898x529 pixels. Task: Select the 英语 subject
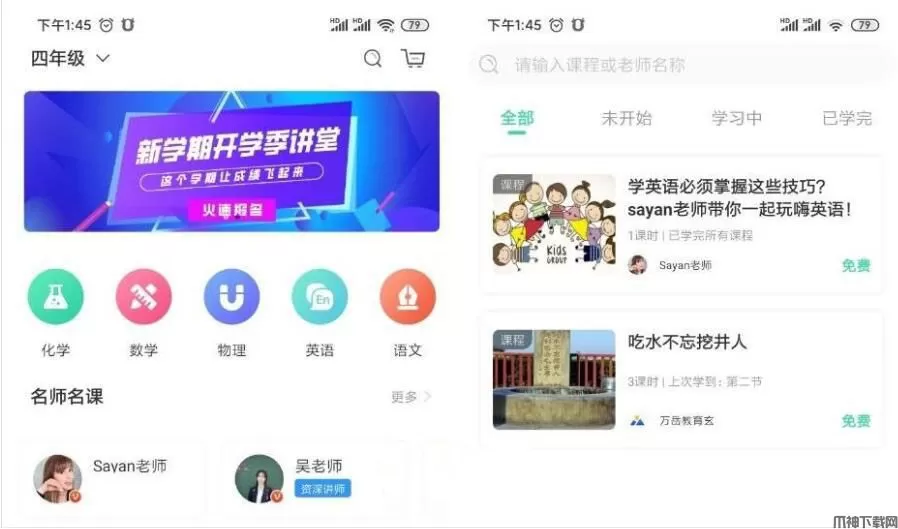tap(320, 299)
